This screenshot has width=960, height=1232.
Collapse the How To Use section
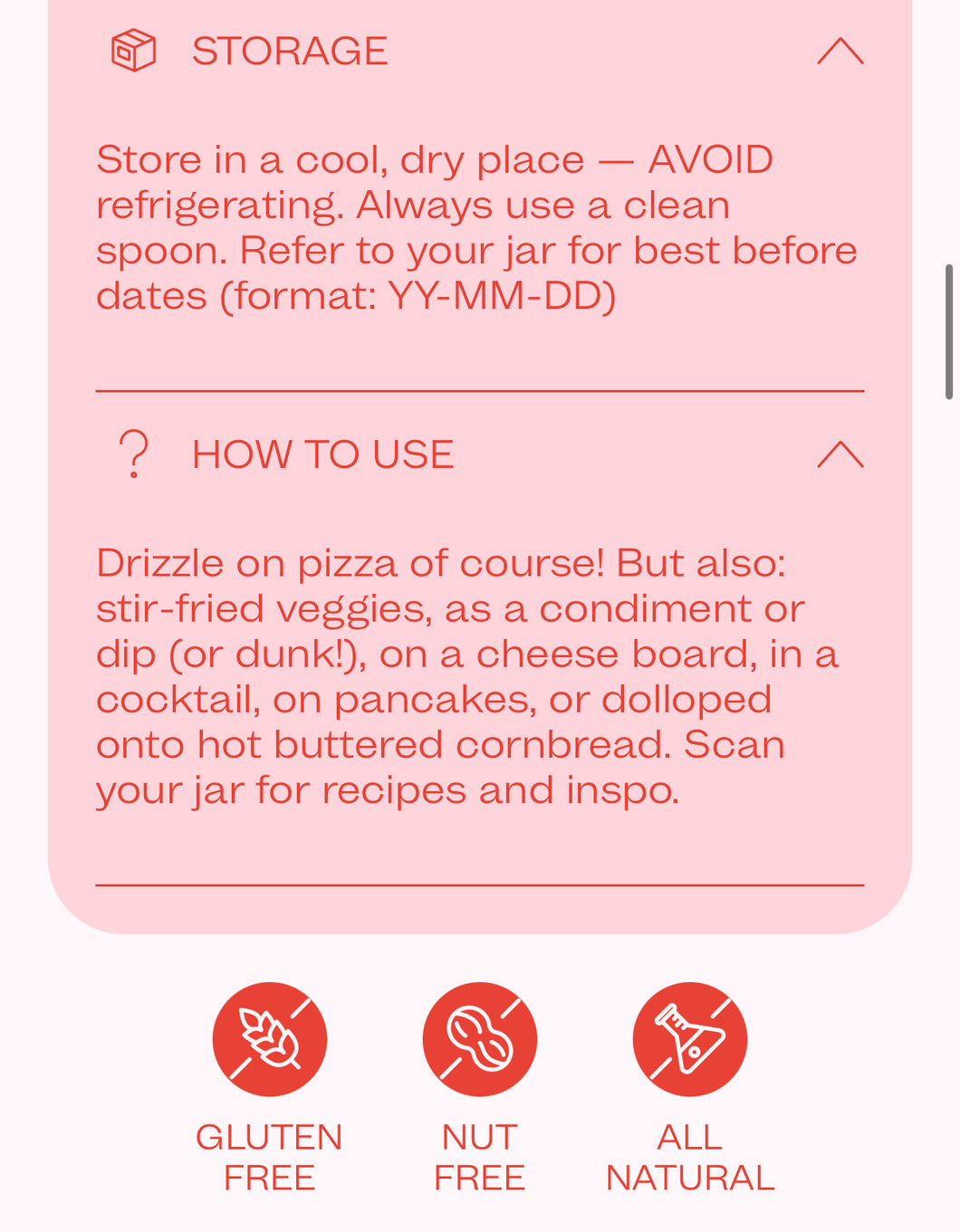840,454
